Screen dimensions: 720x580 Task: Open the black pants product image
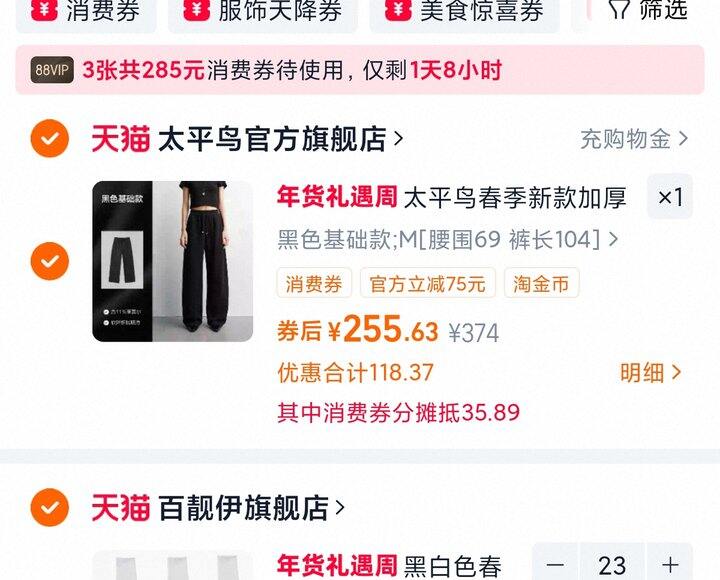point(172,261)
